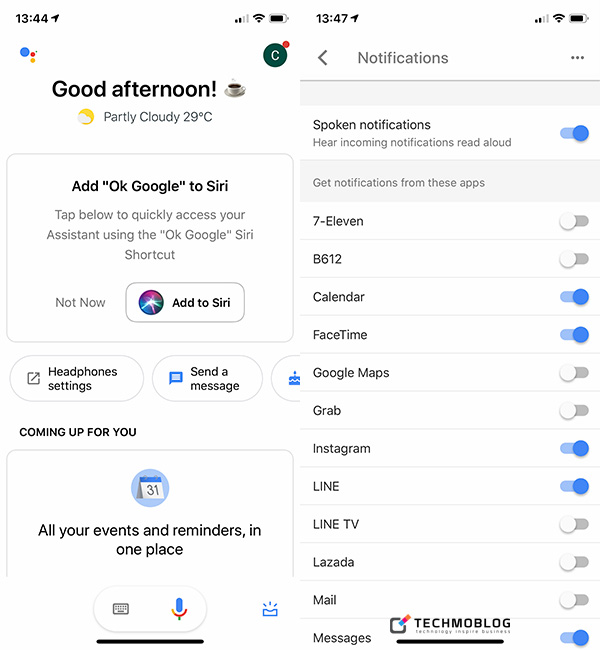Open the Notifications overflow menu
This screenshot has height=650, width=600.
tap(577, 58)
